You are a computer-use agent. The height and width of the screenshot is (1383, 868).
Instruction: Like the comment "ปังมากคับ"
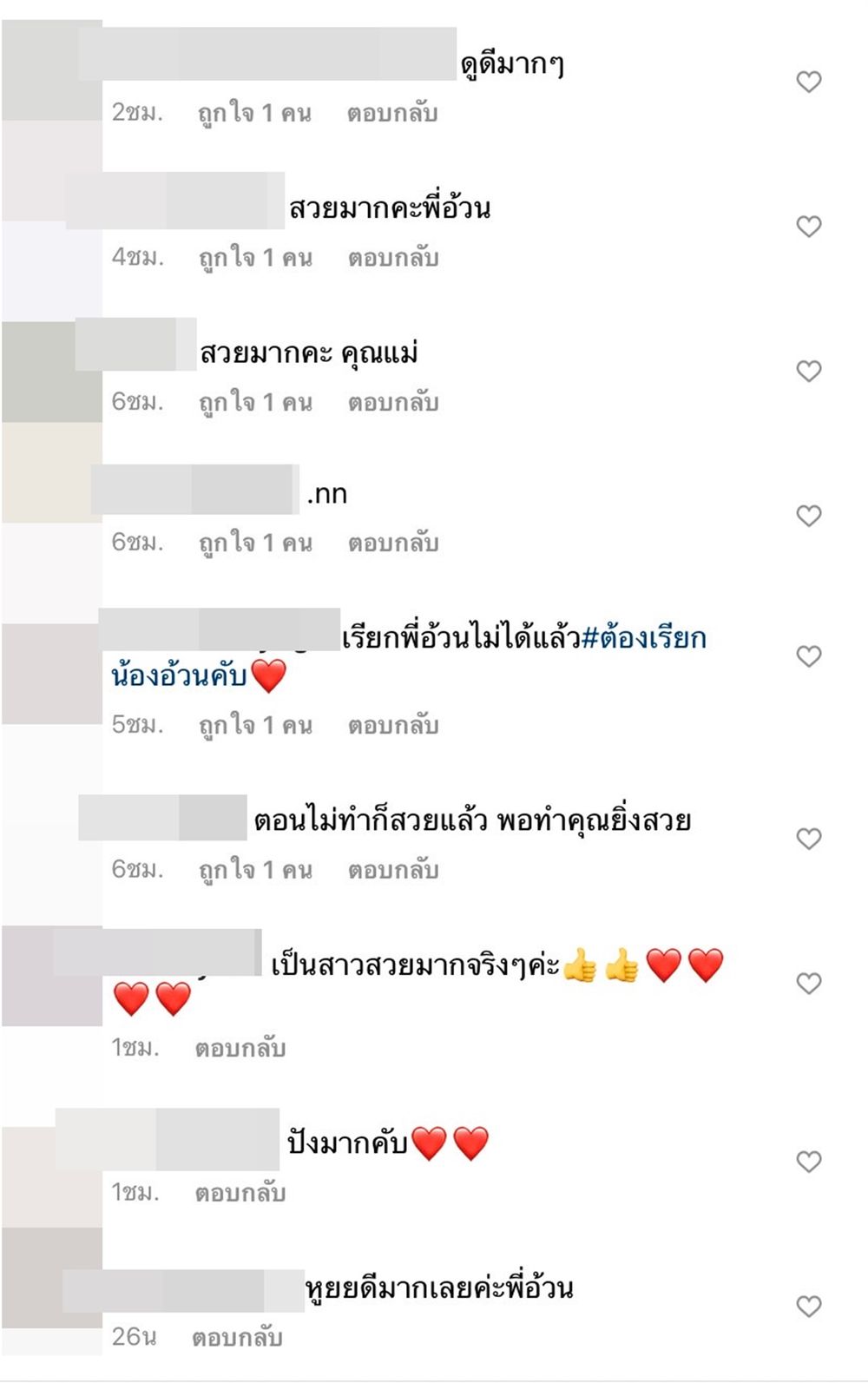pyautogui.click(x=808, y=1162)
